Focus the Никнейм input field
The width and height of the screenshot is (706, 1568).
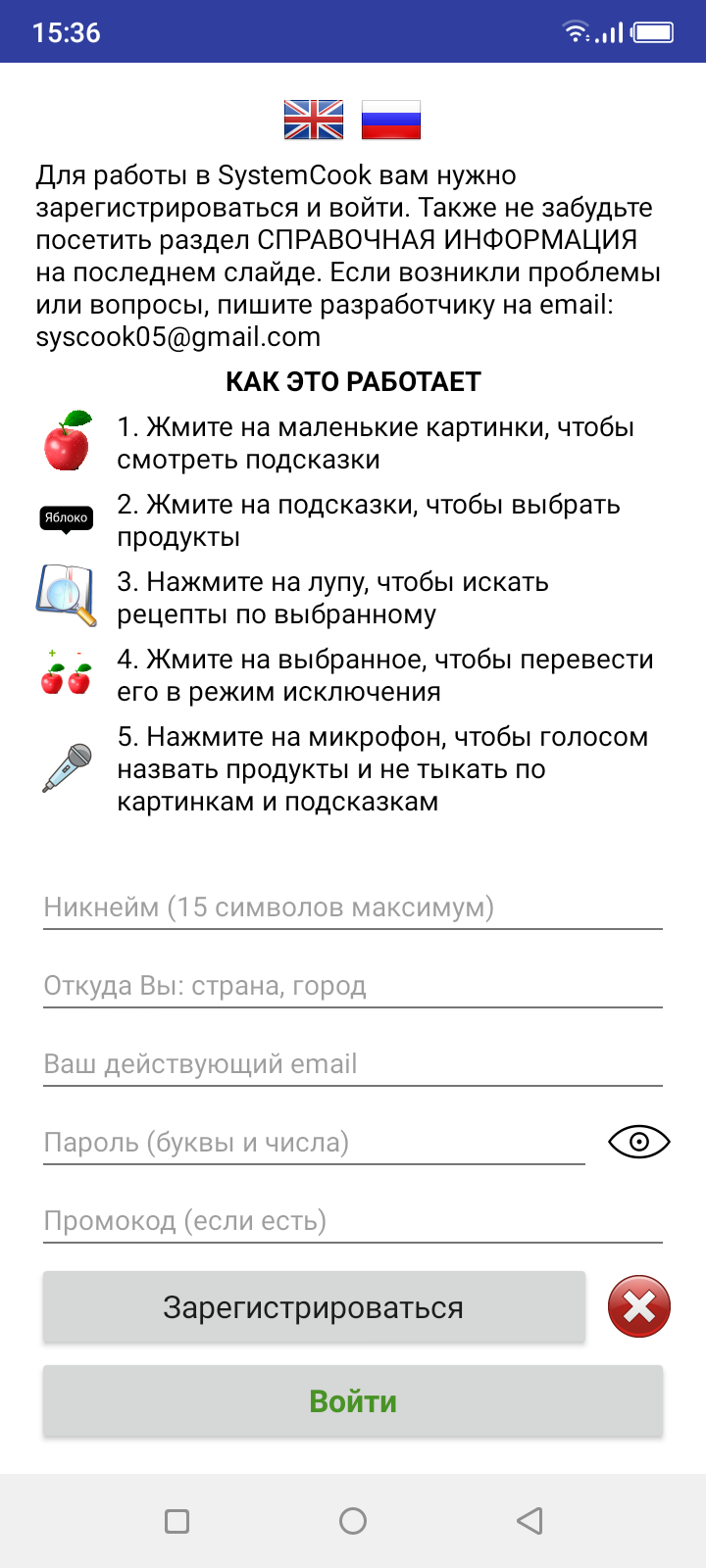353,907
